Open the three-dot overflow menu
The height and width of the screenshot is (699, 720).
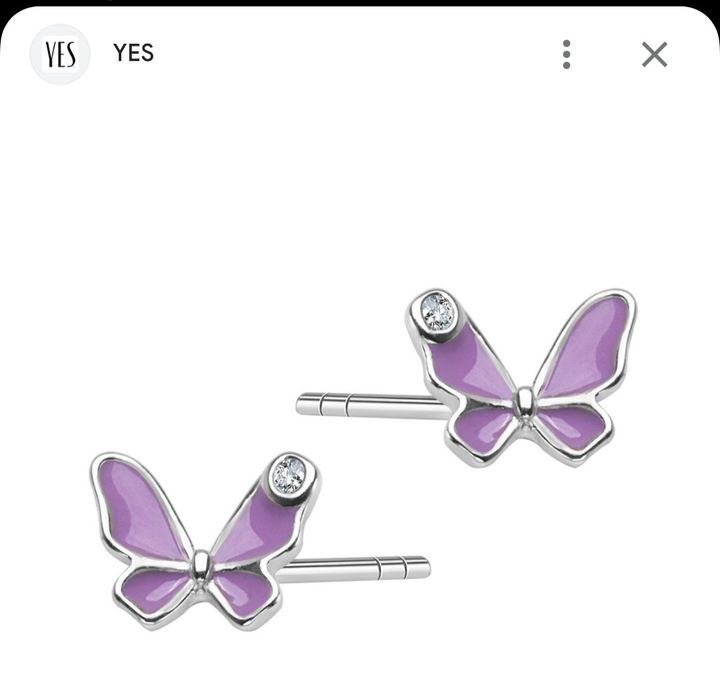point(567,54)
